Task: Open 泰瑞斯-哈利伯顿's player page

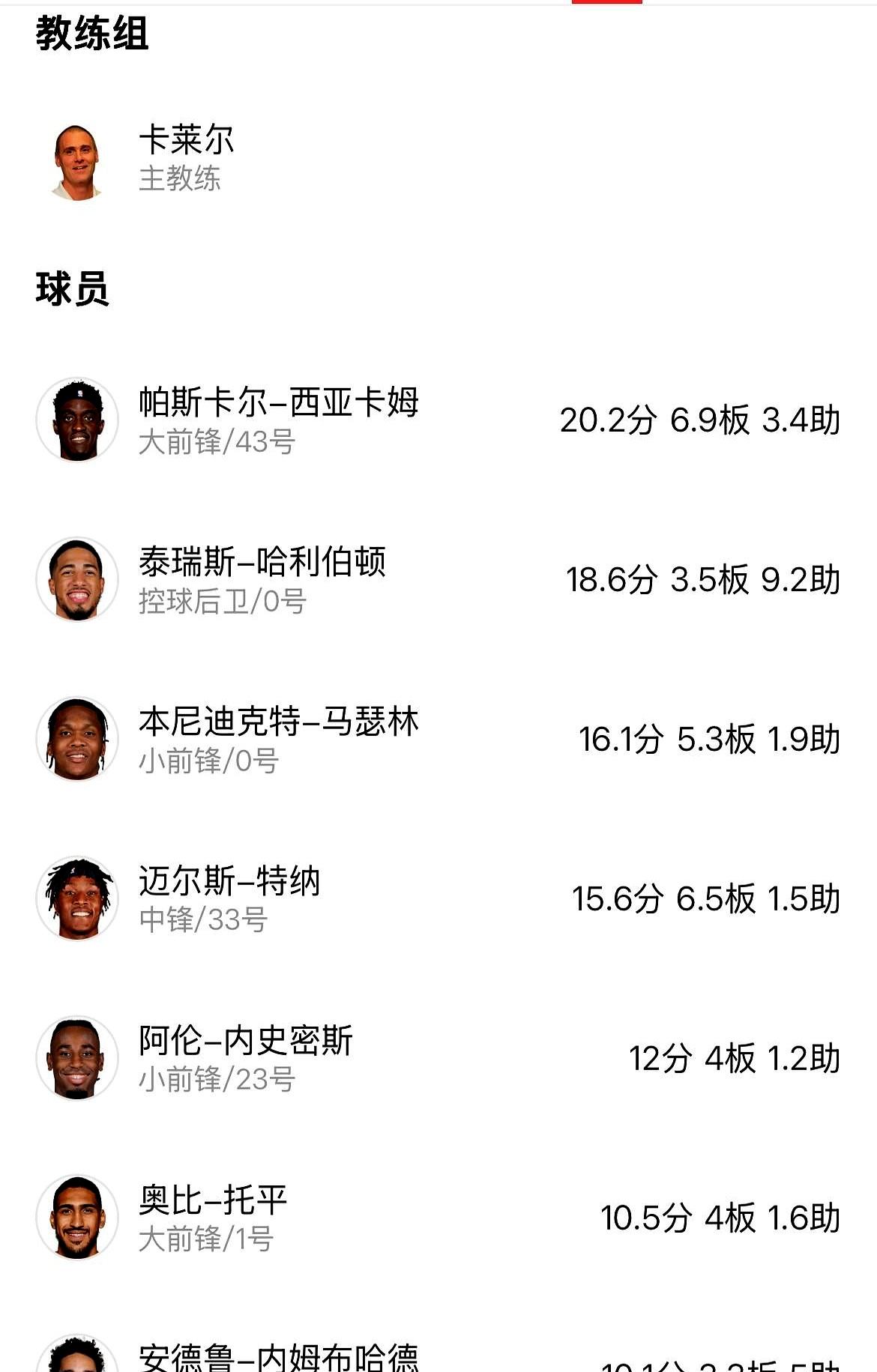Action: point(262,579)
